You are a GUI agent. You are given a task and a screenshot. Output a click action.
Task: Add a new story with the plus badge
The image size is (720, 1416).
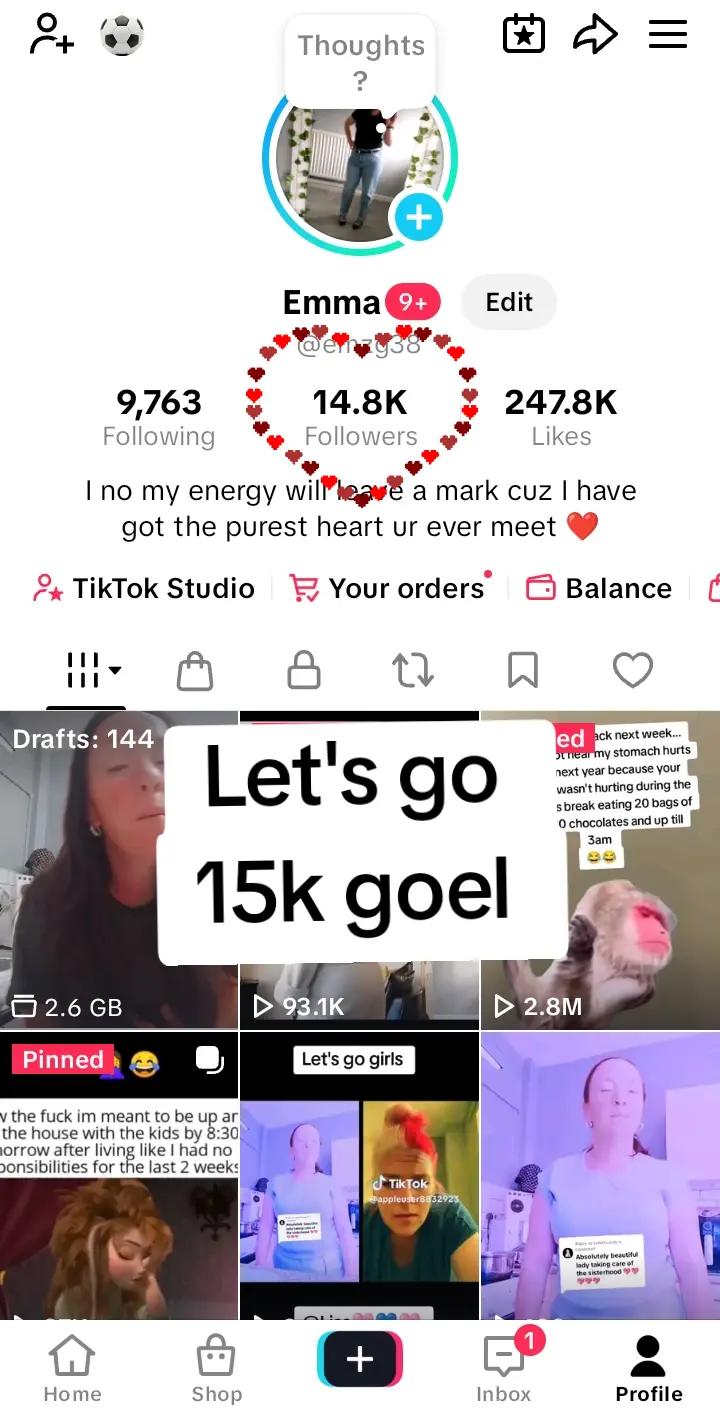[419, 217]
